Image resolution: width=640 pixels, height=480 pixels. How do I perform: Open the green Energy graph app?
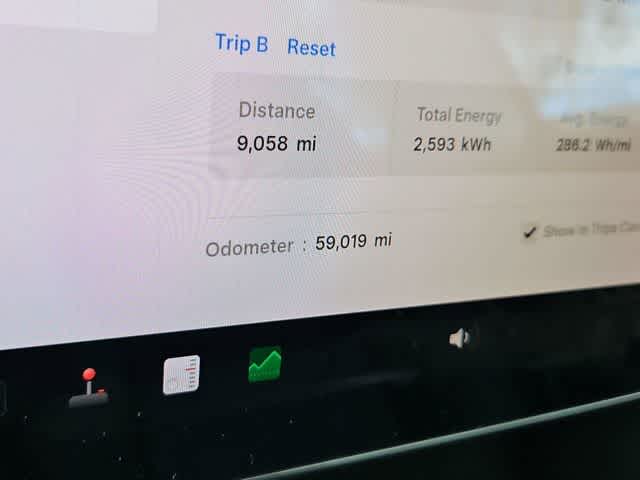265,365
